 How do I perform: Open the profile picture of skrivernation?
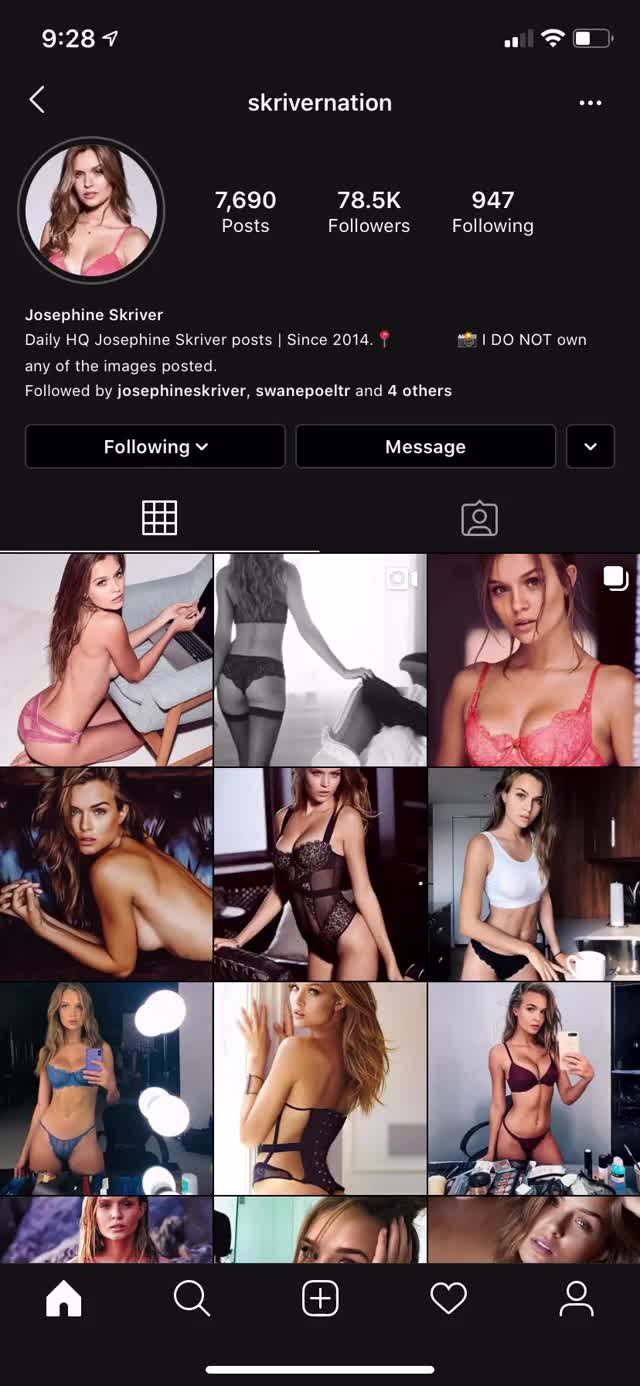click(x=92, y=211)
